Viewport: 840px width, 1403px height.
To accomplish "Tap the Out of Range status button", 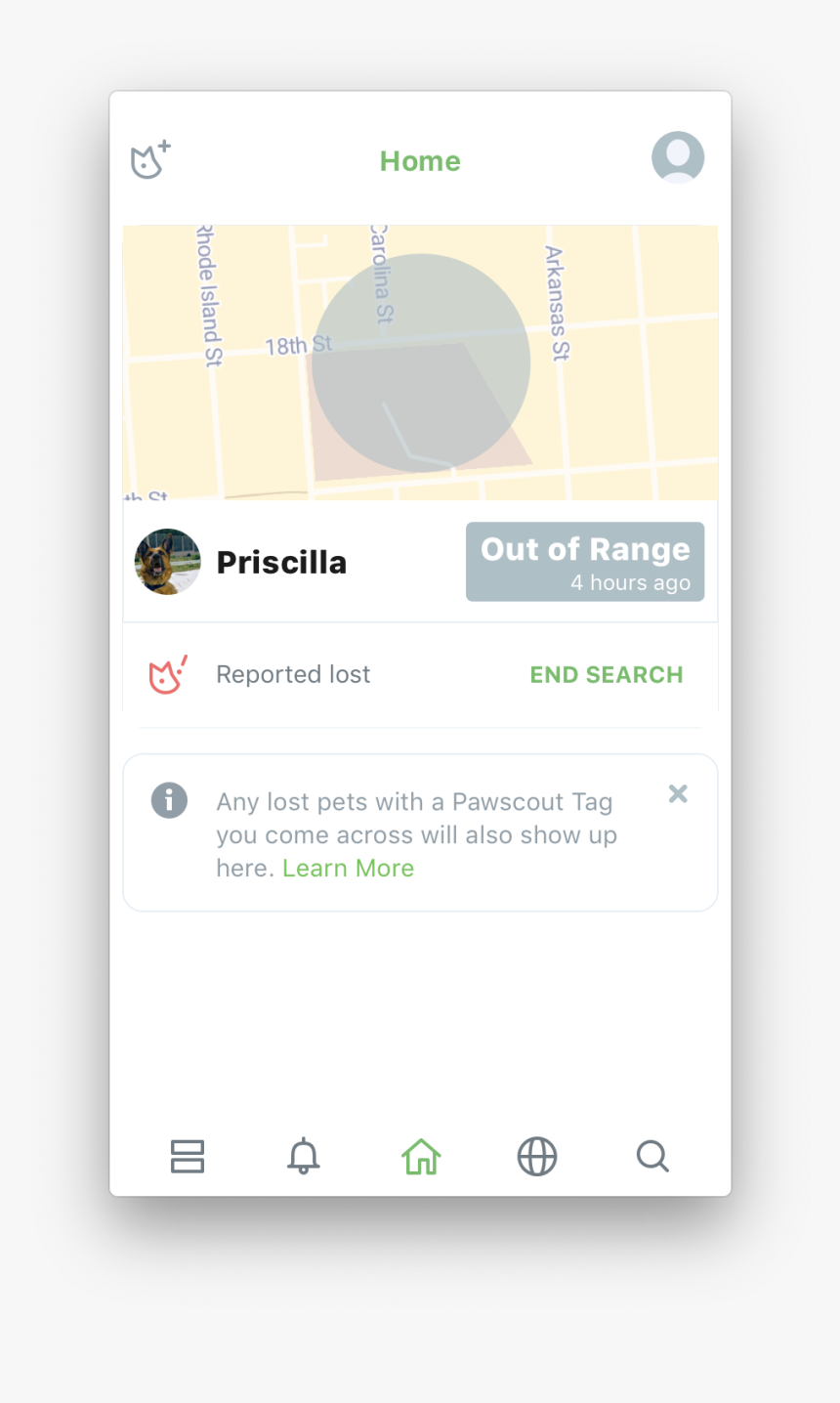I will pyautogui.click(x=584, y=562).
